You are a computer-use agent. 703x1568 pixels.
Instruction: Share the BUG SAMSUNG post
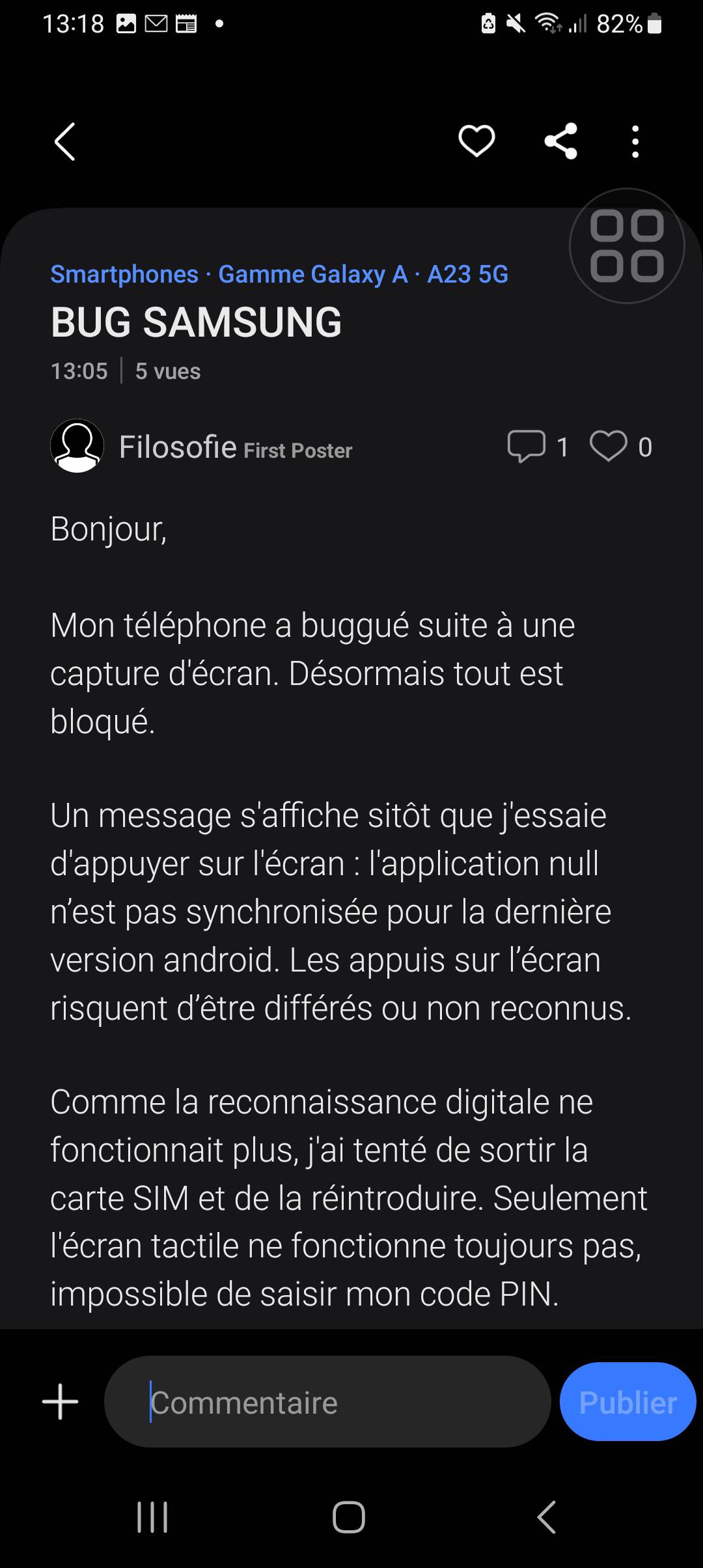[560, 141]
